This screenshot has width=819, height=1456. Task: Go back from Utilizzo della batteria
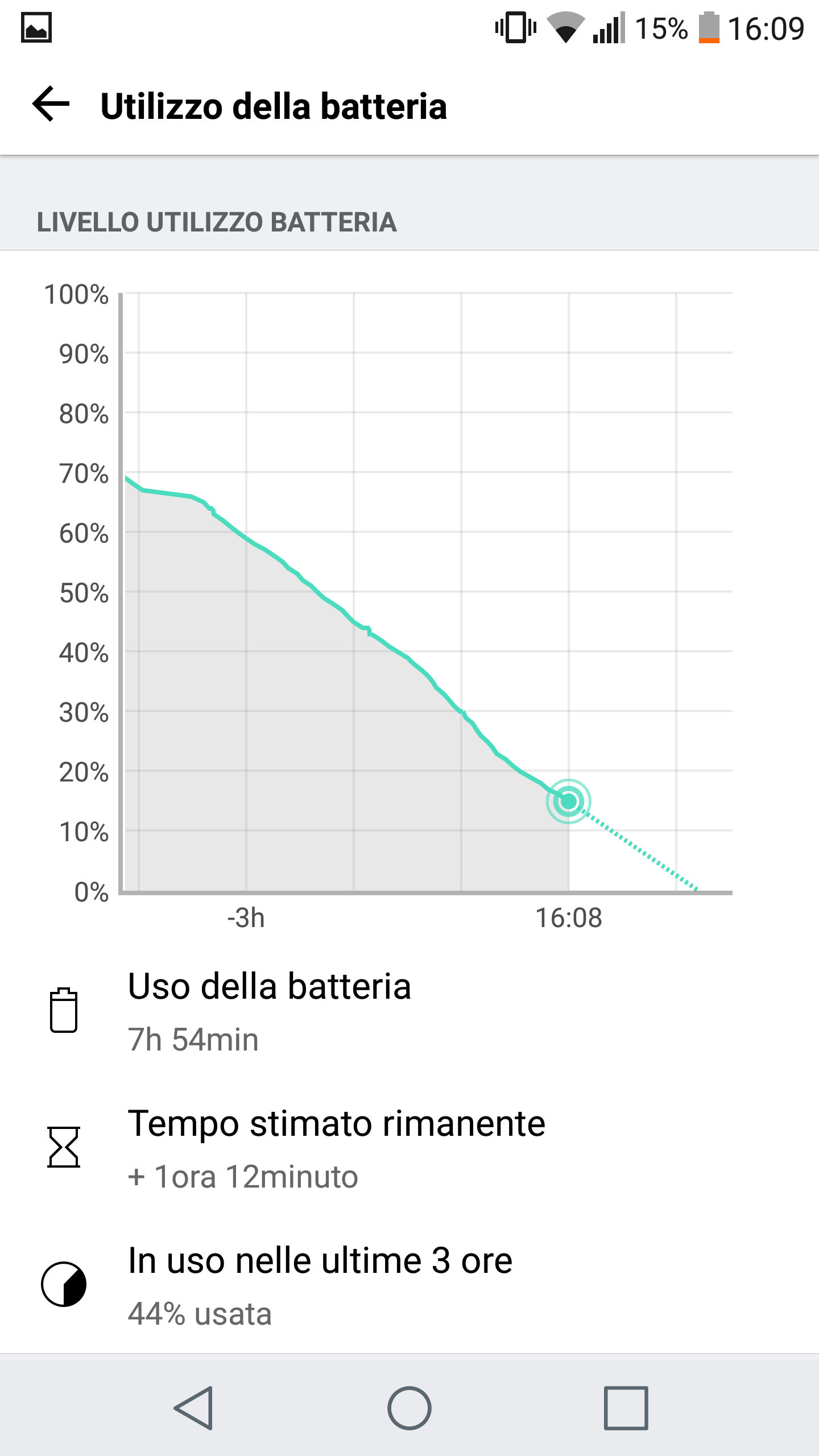point(51,105)
